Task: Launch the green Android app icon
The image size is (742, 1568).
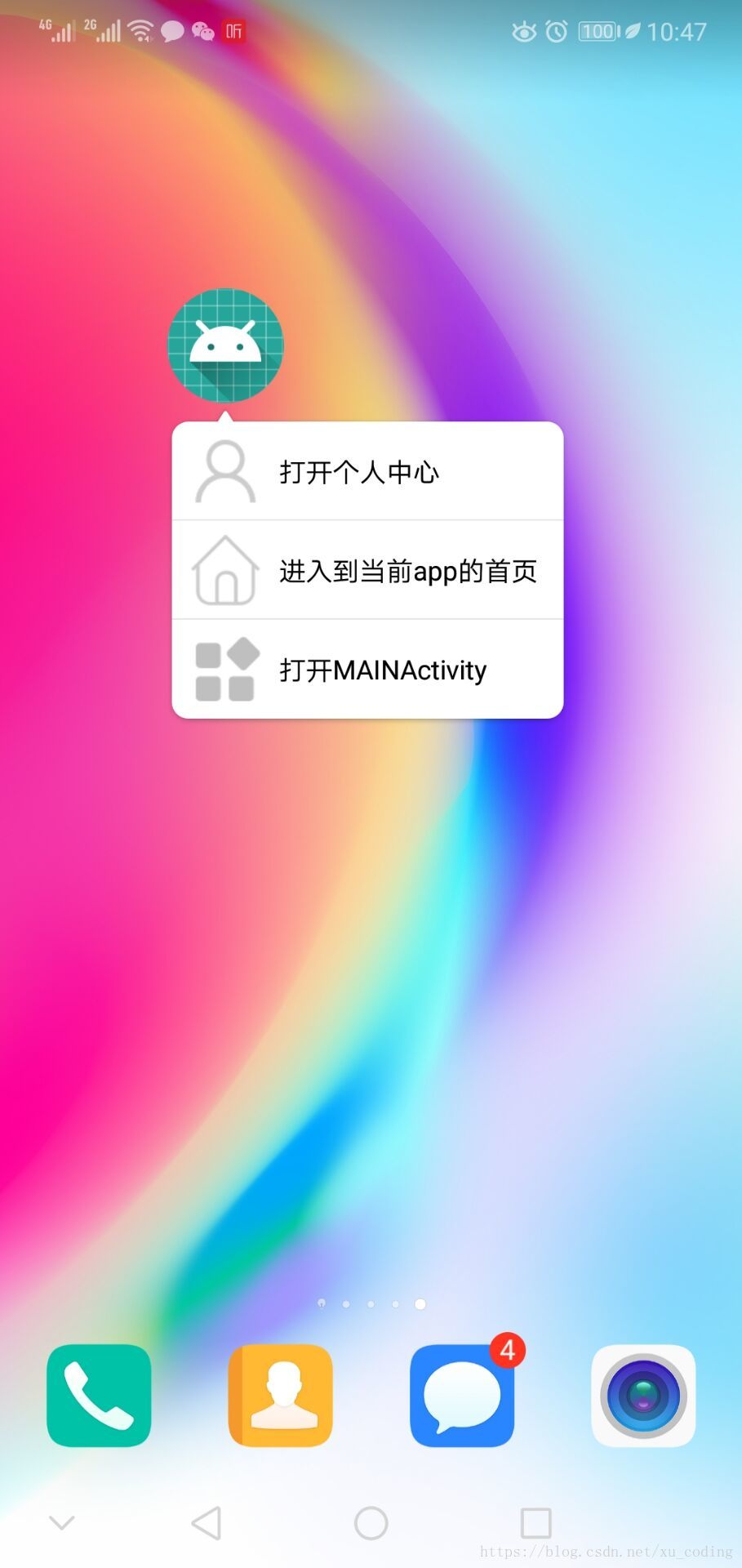Action: [225, 345]
